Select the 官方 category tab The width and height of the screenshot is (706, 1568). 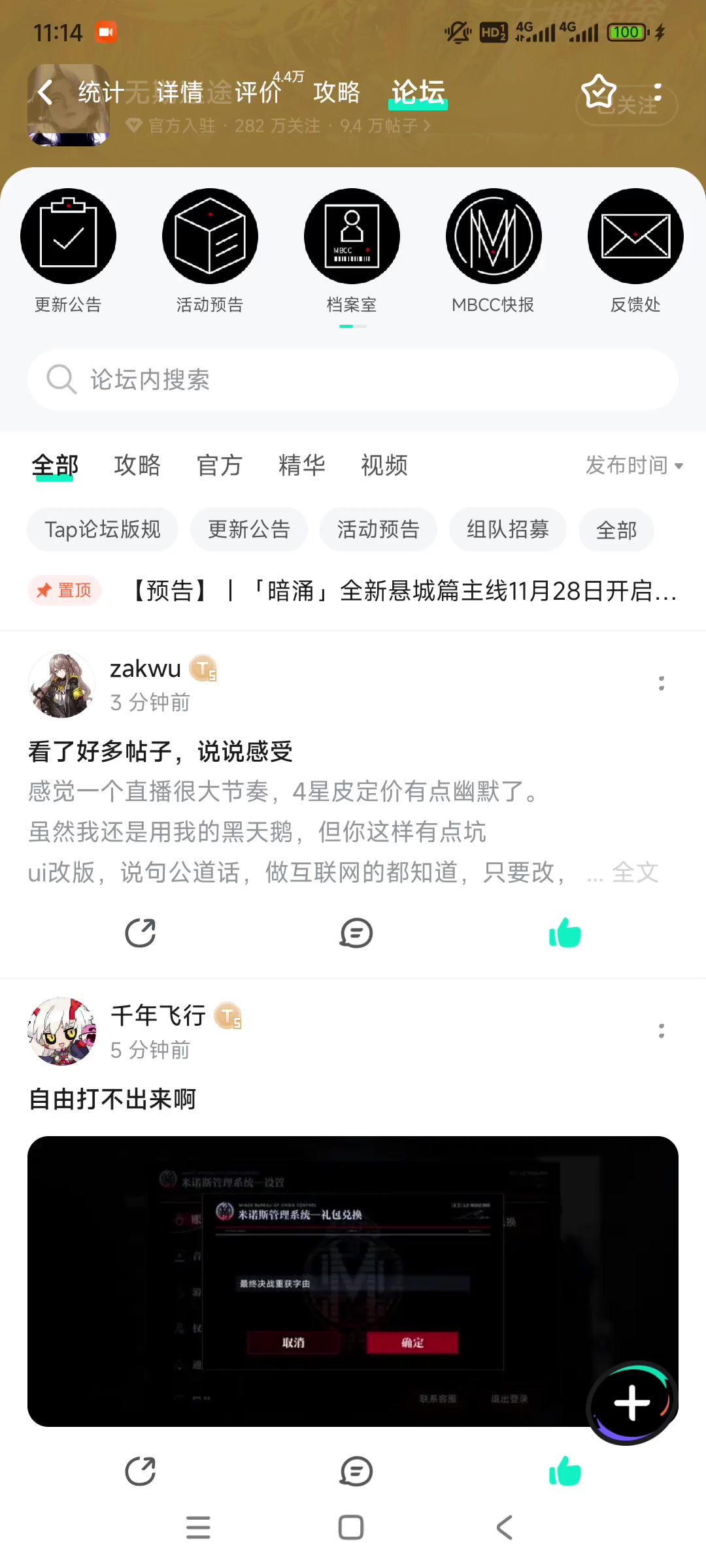click(220, 466)
